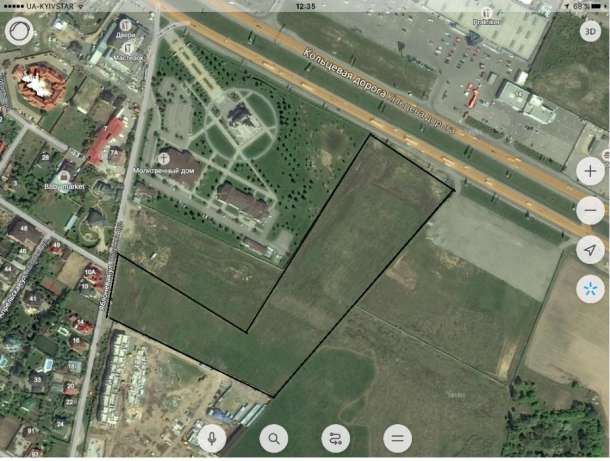The height and width of the screenshot is (461, 610).
Task: Center the map on my location
Action: (591, 250)
